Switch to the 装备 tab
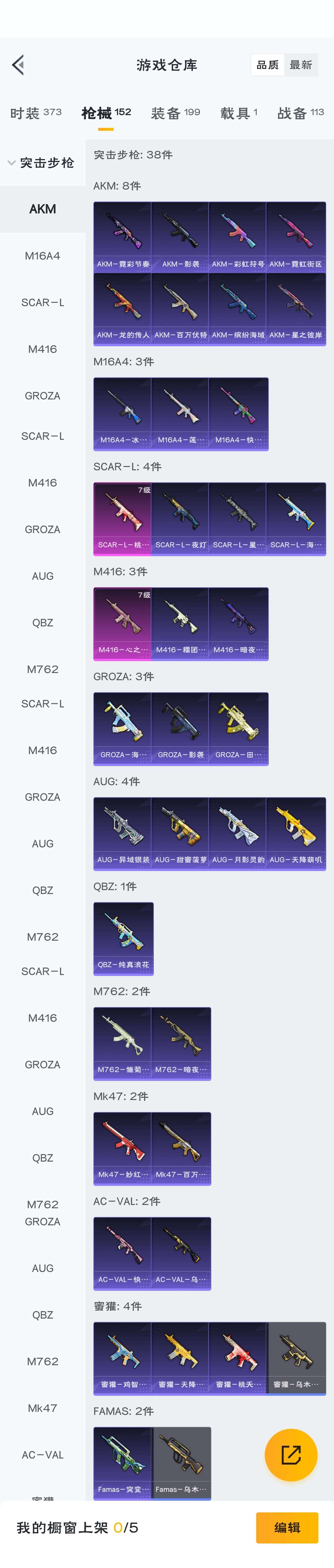The image size is (334, 1568). pos(175,113)
